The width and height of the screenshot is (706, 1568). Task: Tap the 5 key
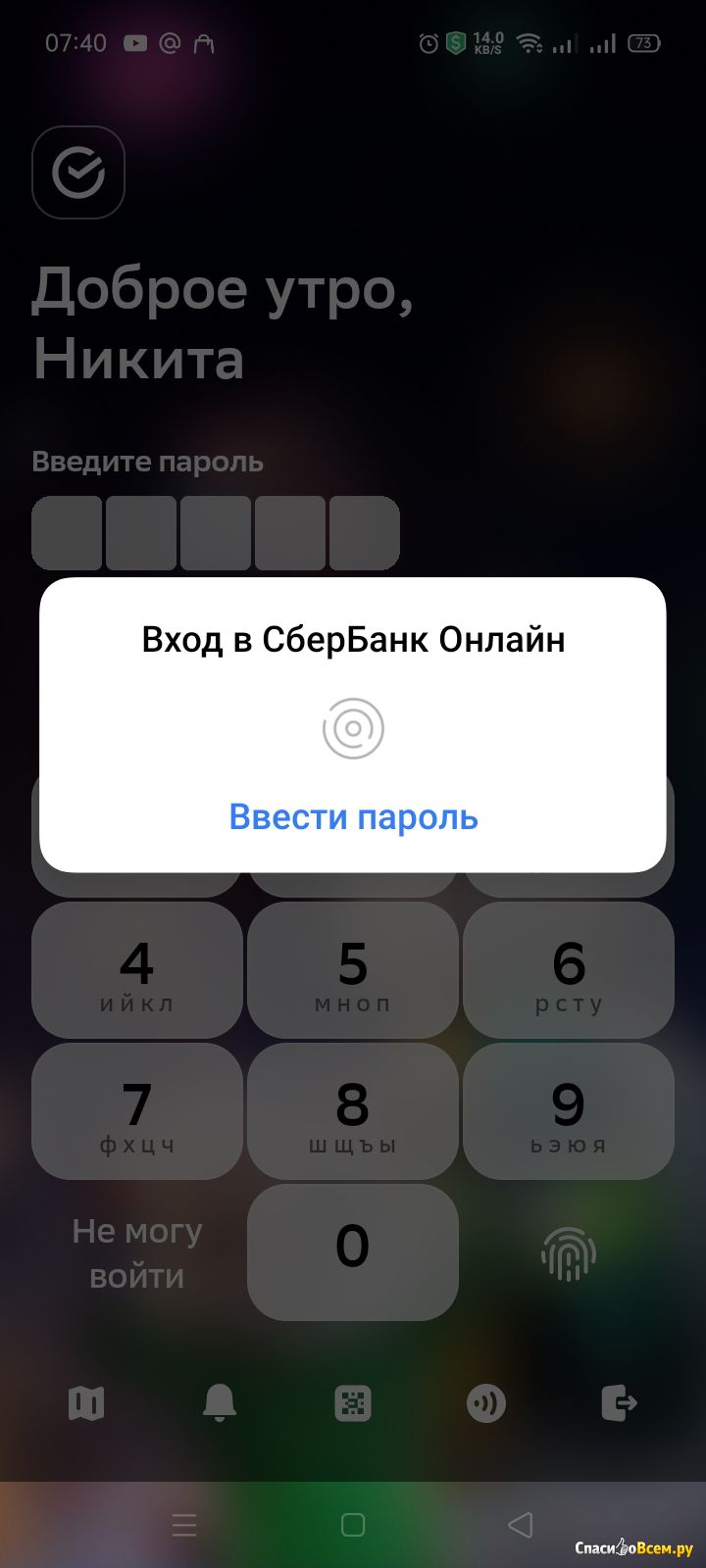tap(353, 970)
